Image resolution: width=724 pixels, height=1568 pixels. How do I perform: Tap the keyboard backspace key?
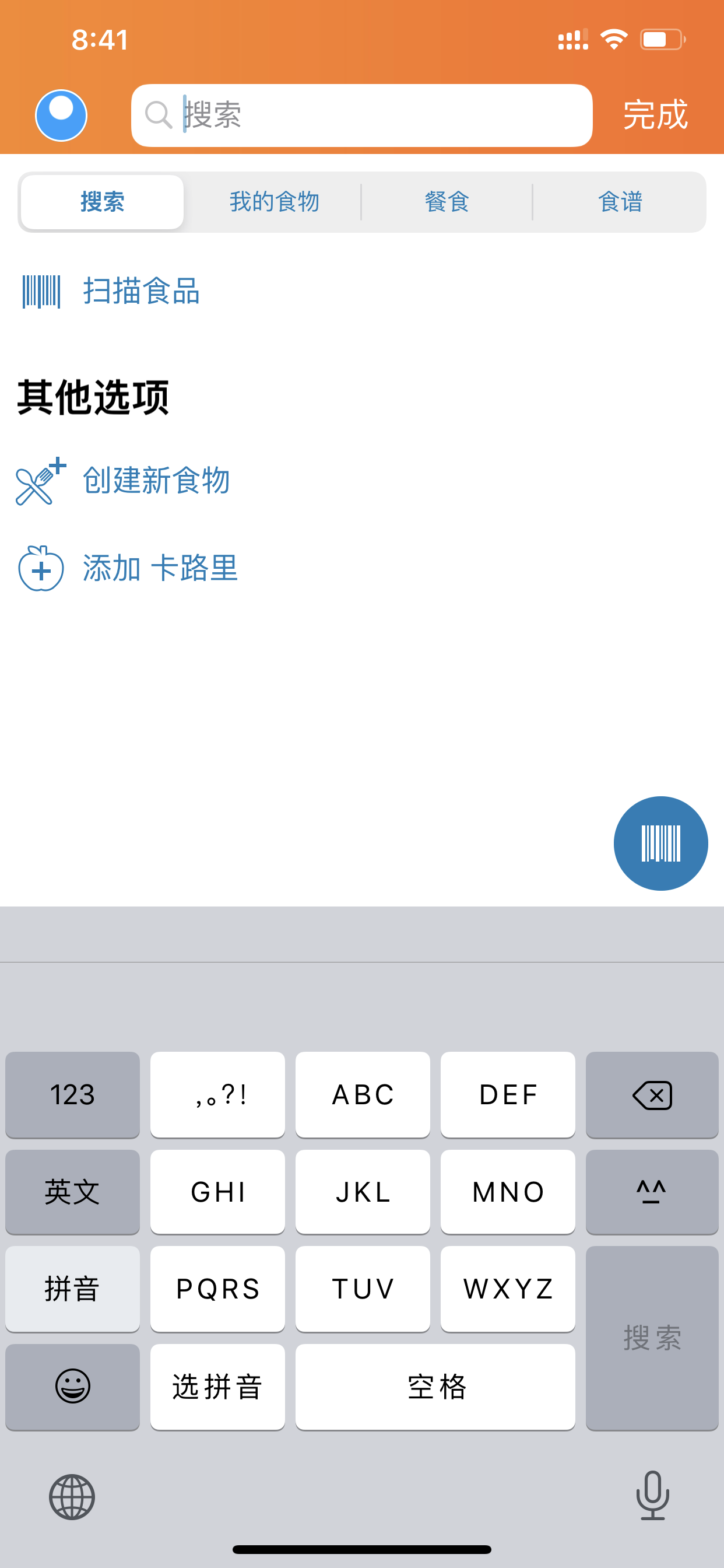tap(652, 1094)
